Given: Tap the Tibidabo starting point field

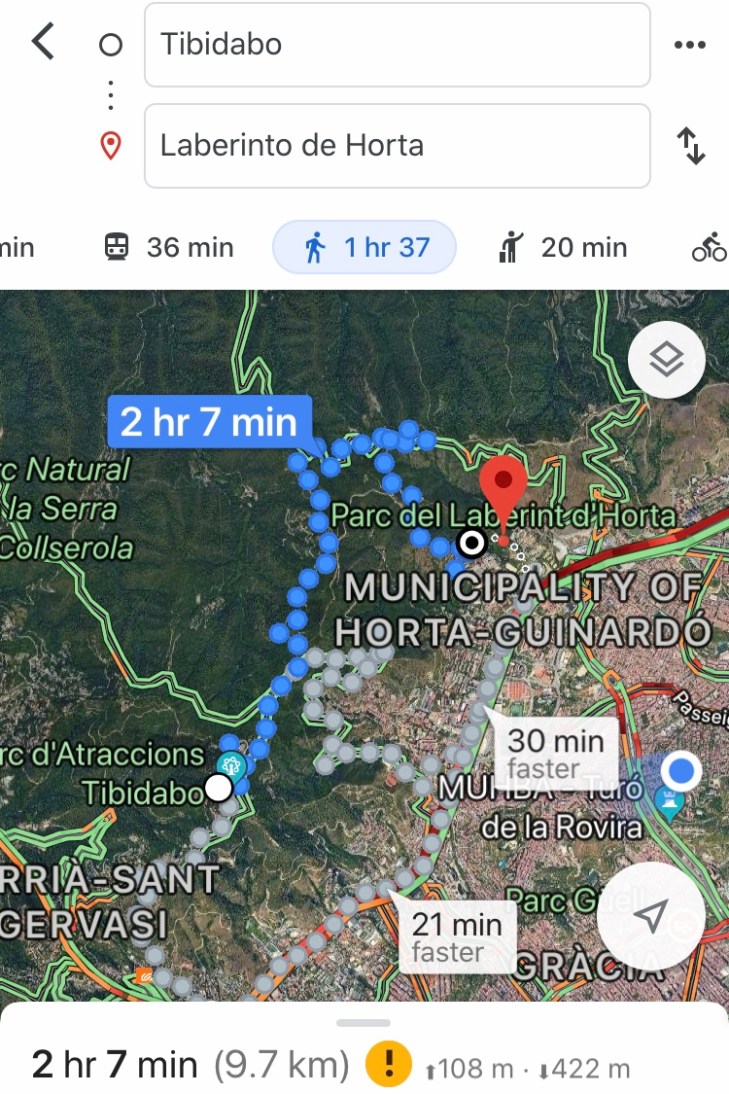Looking at the screenshot, I should pyautogui.click(x=396, y=45).
